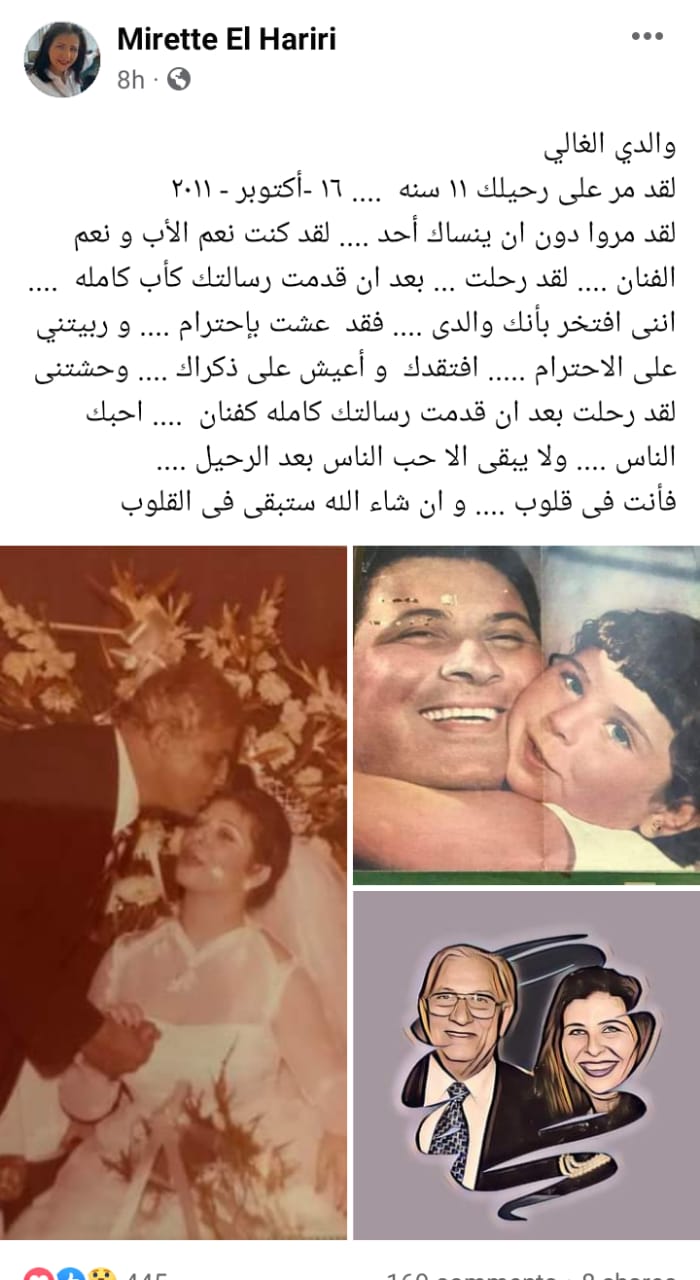This screenshot has height=1280, width=700.
Task: Open Mirette El Hariri's profile picture
Action: click(x=61, y=59)
